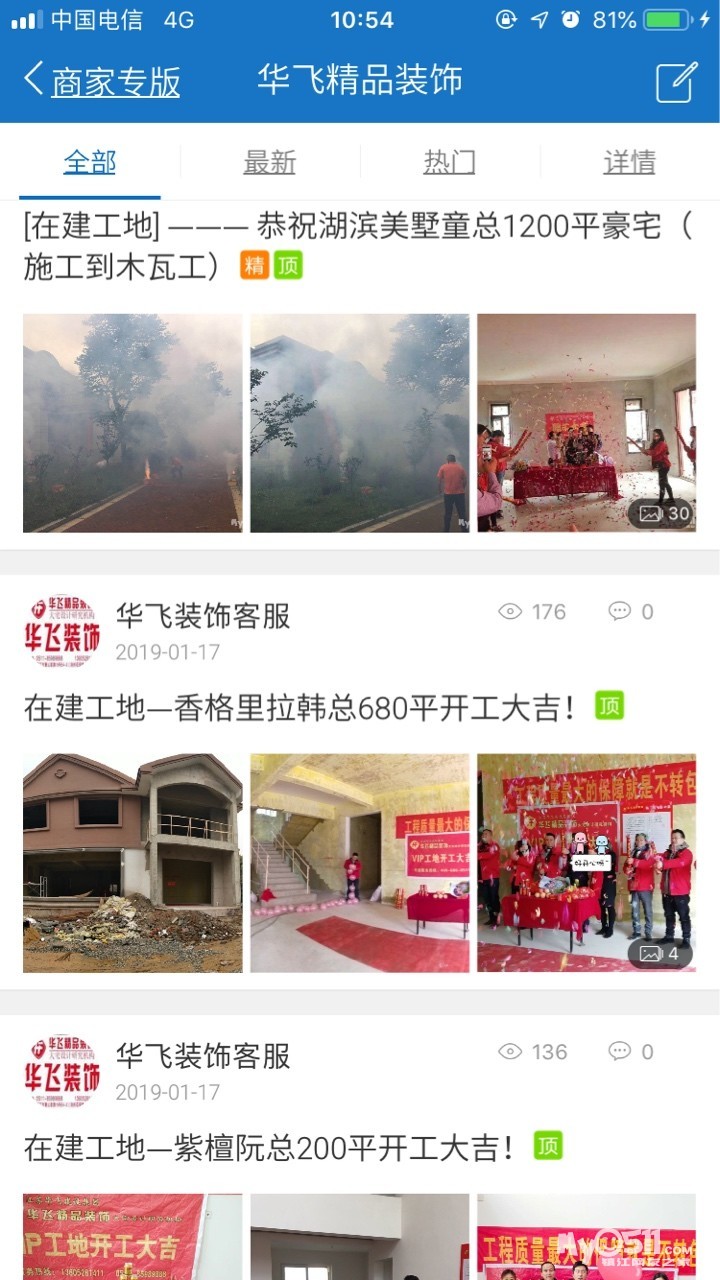720x1280 pixels.
Task: Open the 热门 tab
Action: [449, 162]
